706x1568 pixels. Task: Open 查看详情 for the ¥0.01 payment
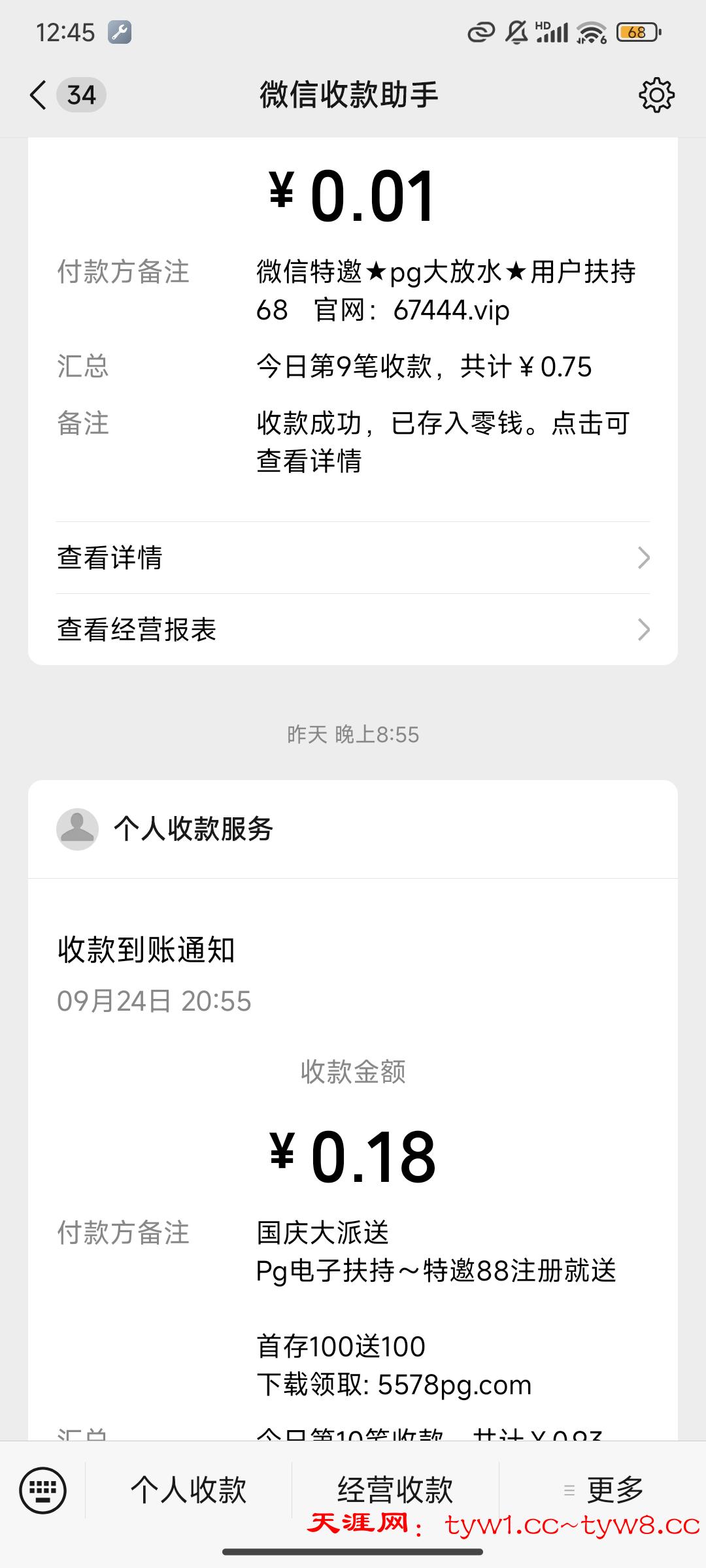click(353, 558)
